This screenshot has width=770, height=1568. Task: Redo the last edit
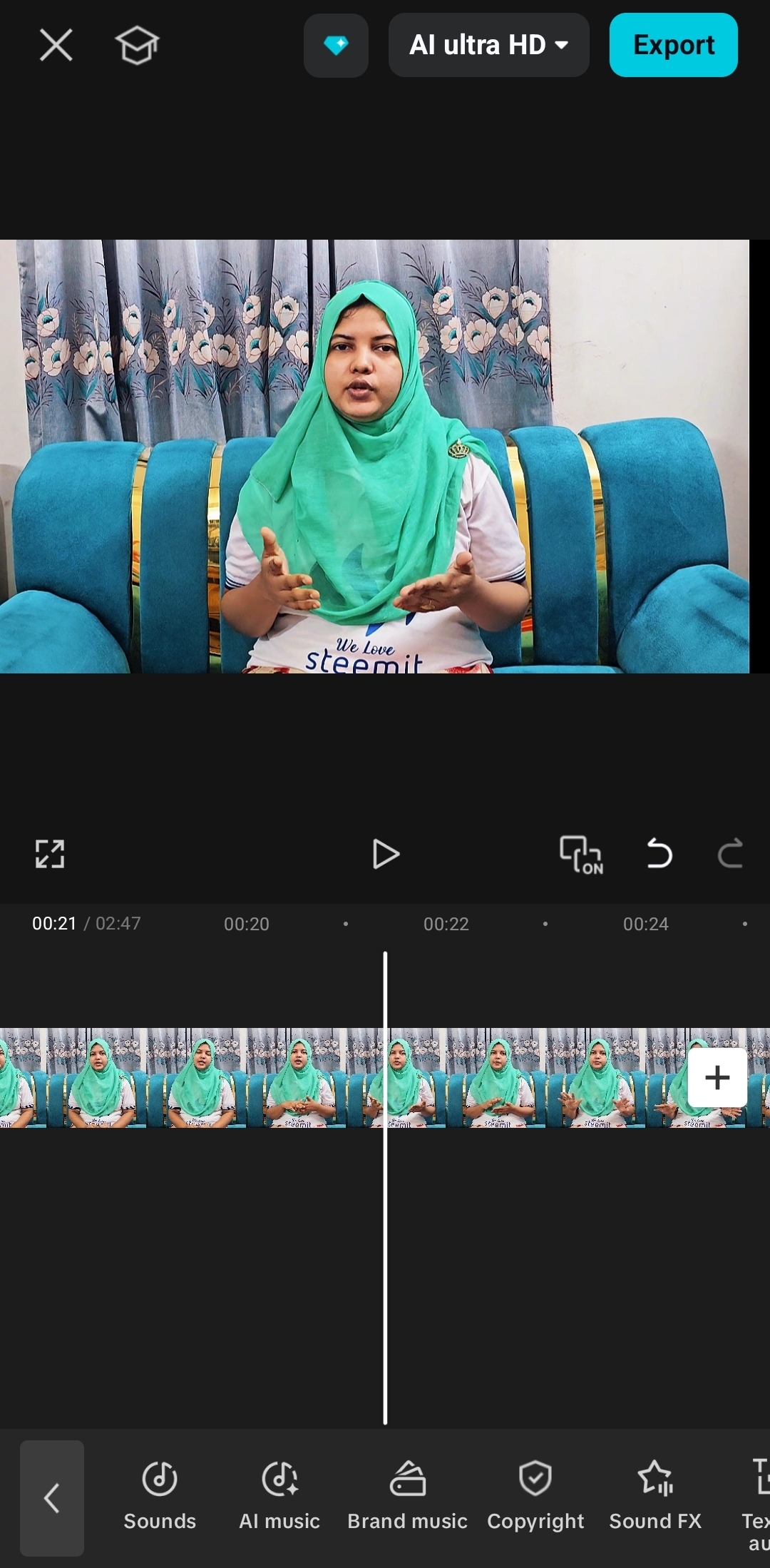pos(730,853)
